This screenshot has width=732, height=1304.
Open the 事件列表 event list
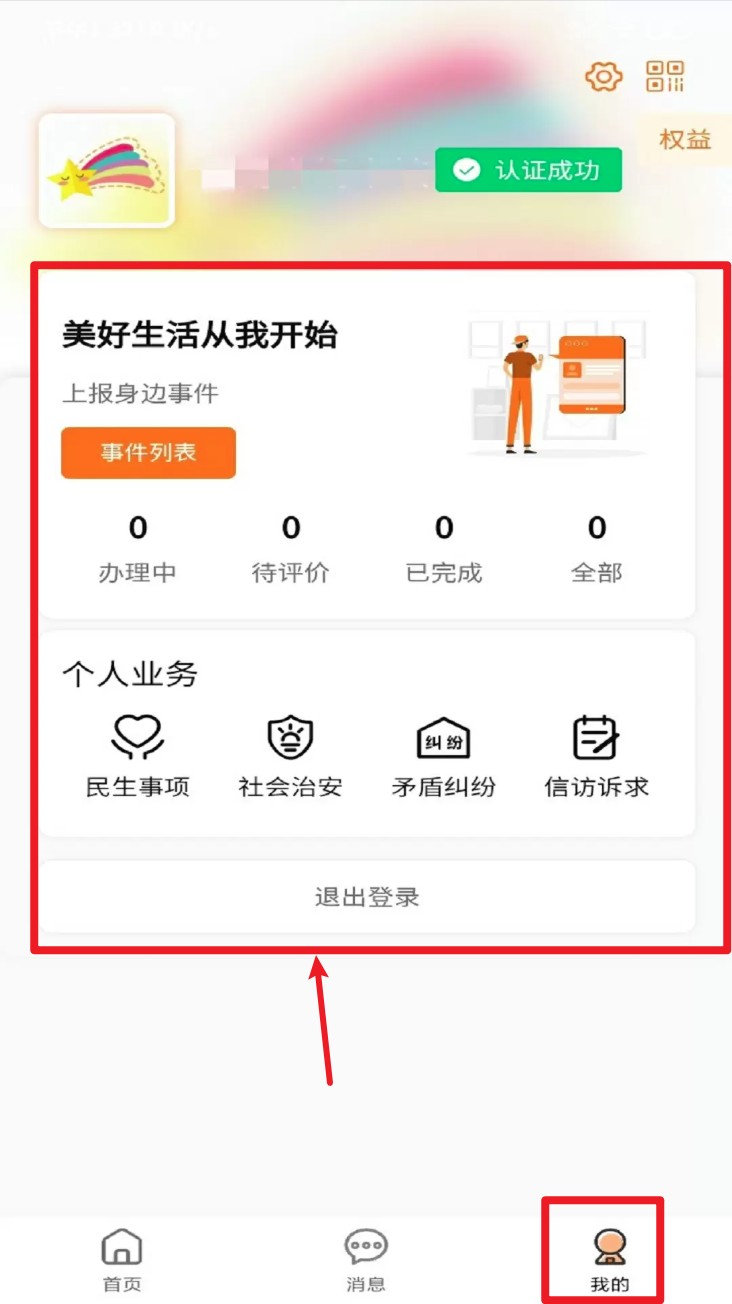tap(148, 453)
